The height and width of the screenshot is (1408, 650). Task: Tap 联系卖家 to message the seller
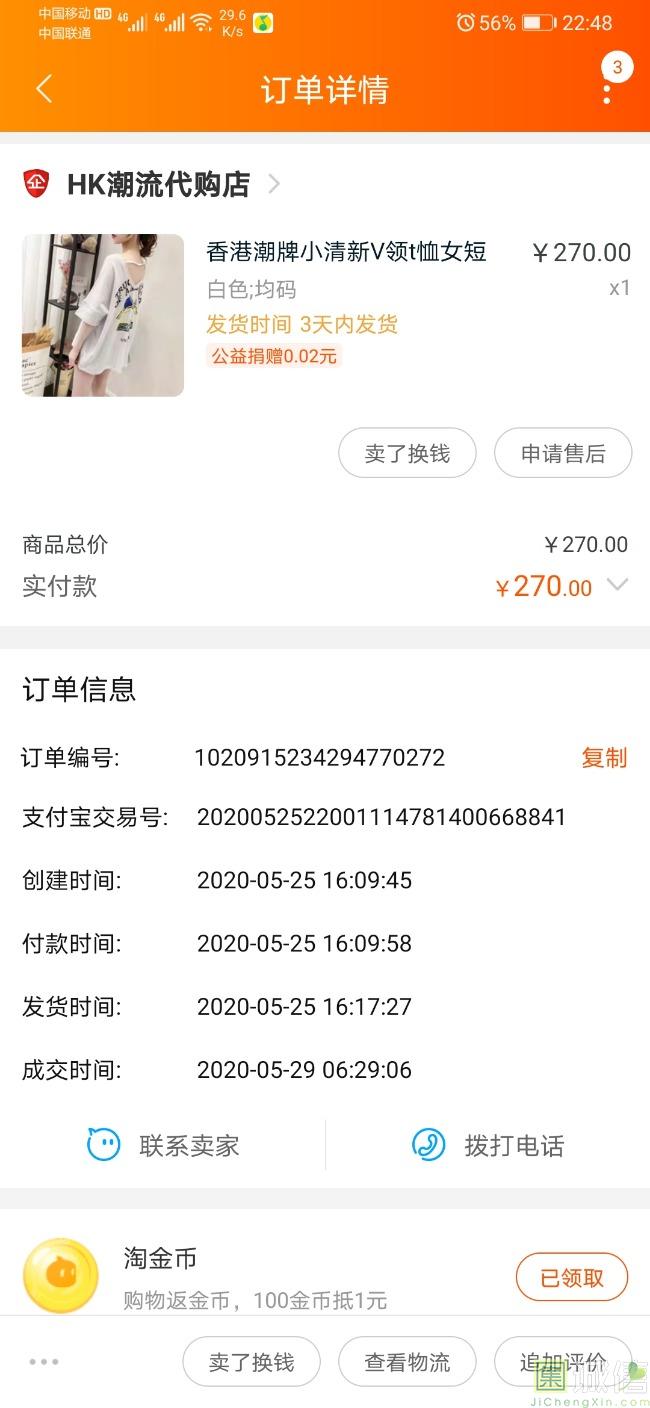[x=163, y=1145]
